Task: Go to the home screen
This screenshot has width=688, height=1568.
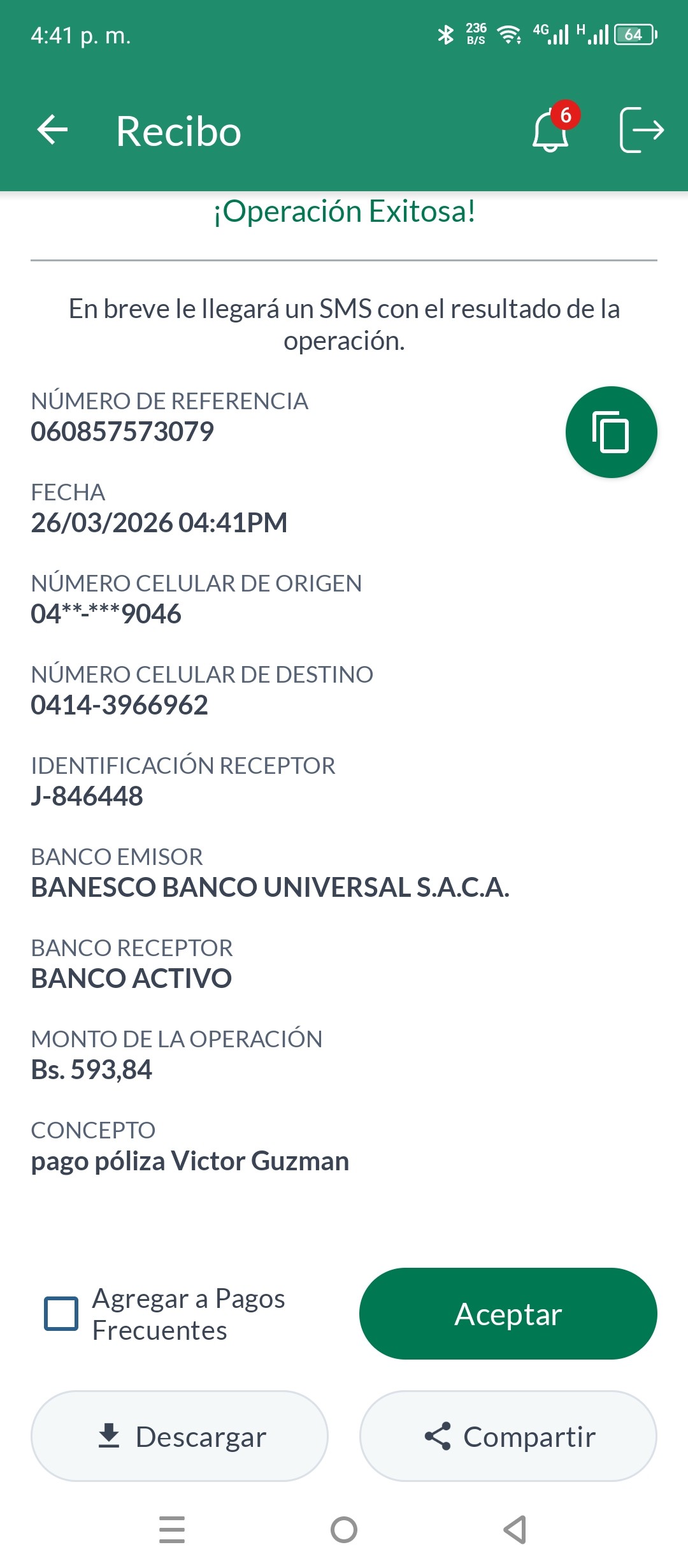Action: [344, 1530]
